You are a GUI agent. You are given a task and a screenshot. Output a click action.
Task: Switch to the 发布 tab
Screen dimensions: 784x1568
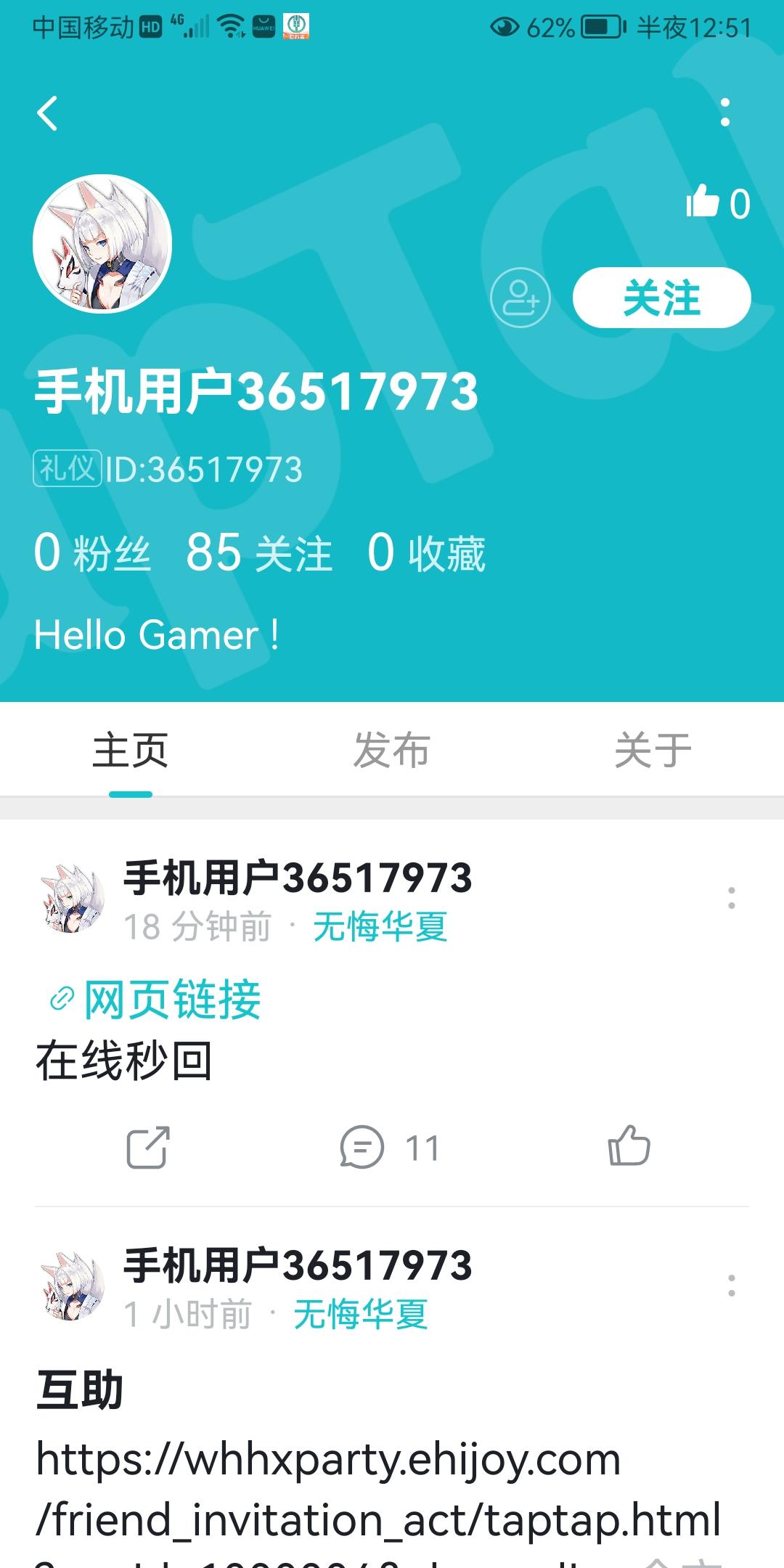pos(392,751)
